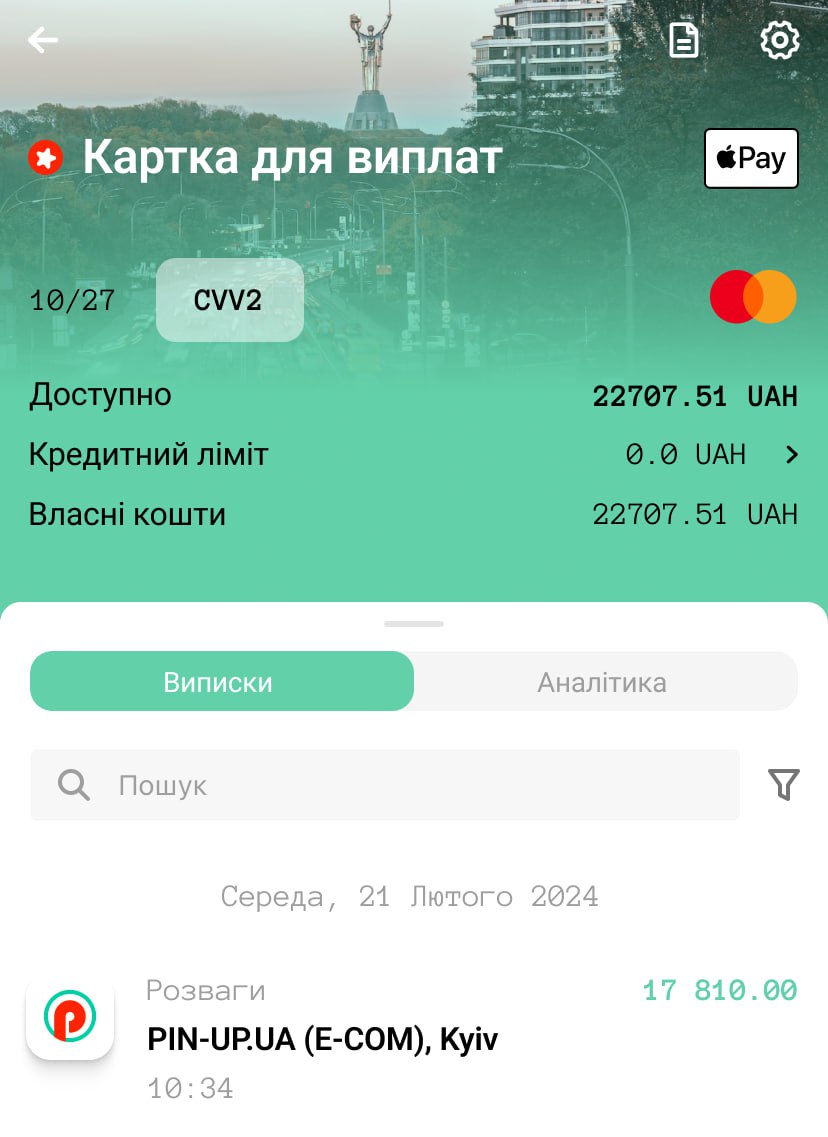The image size is (828, 1137).
Task: Open the card statement document icon
Action: [x=684, y=41]
